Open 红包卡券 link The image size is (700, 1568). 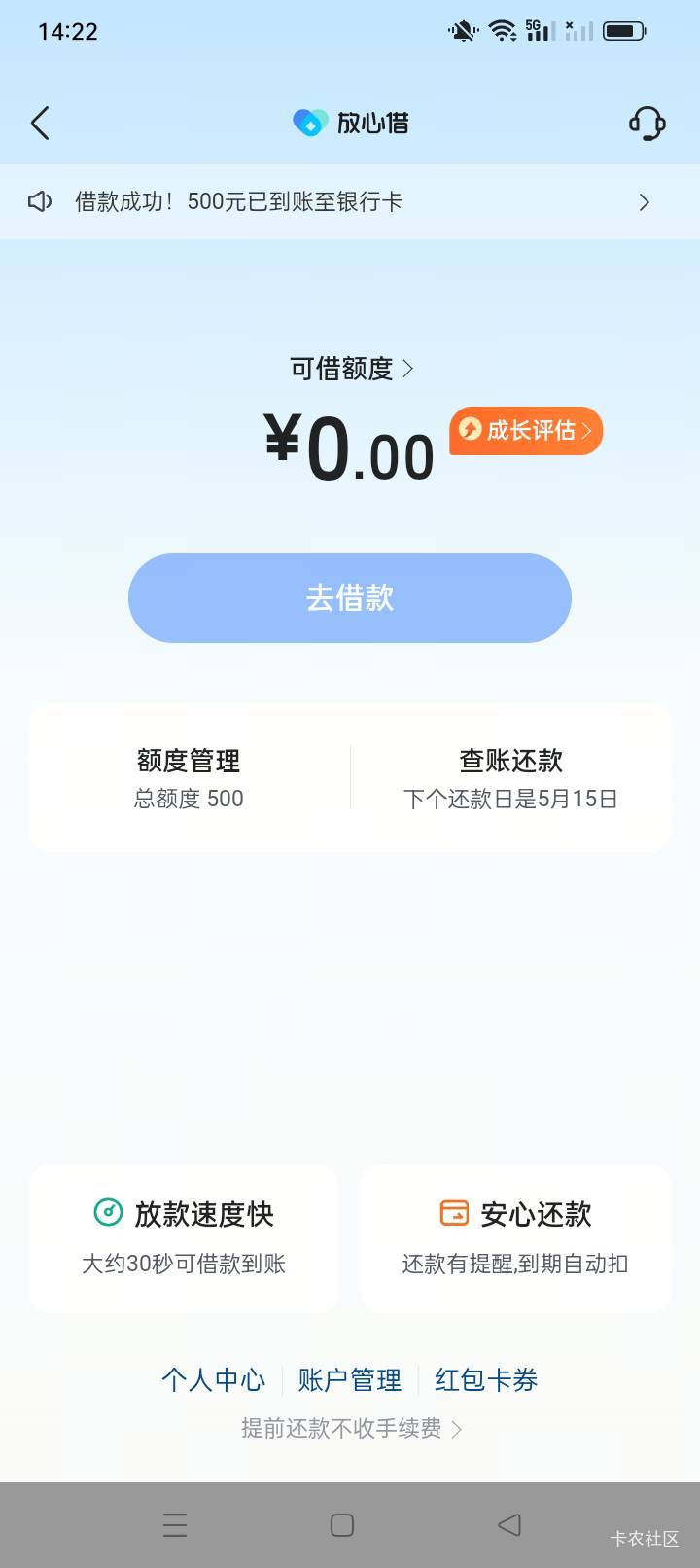[486, 1379]
